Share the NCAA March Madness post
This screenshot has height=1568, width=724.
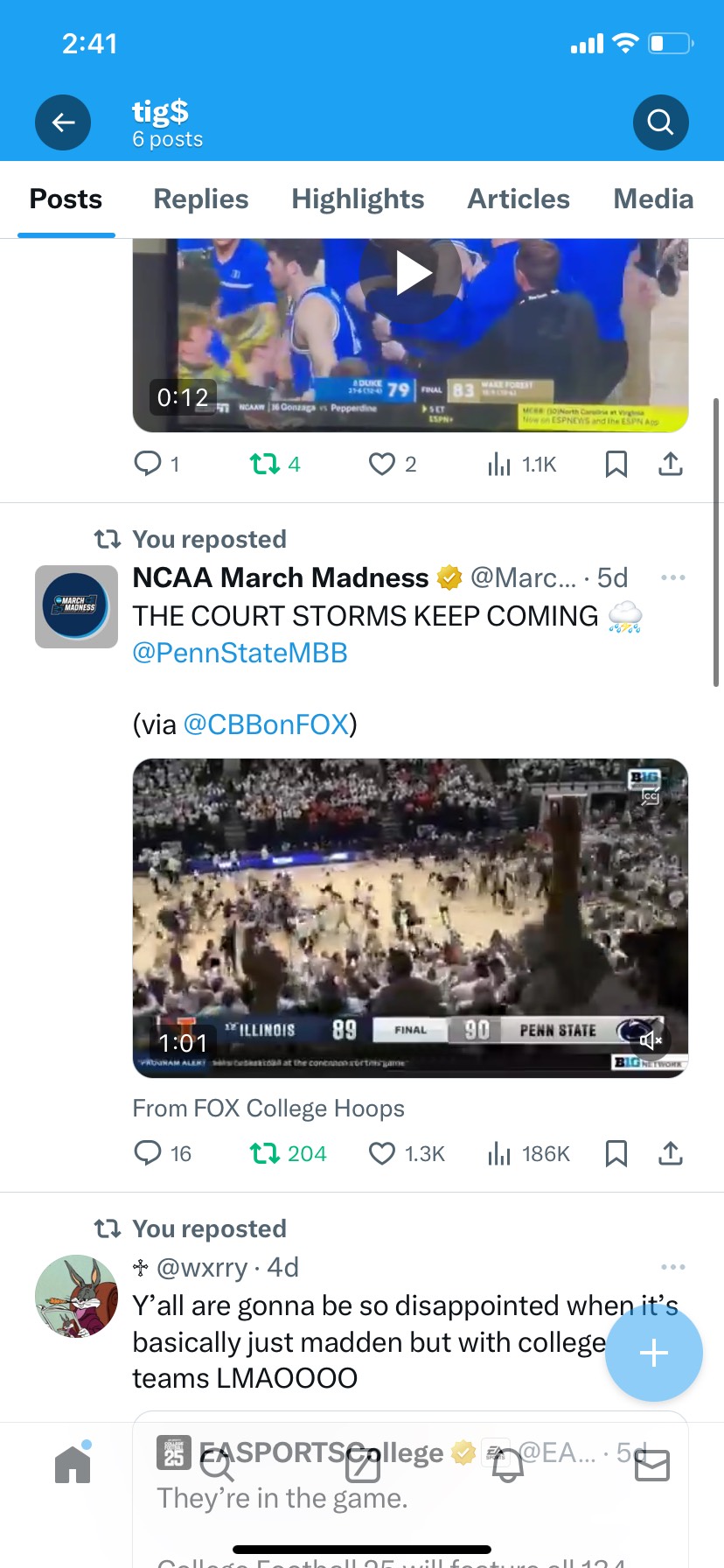click(x=671, y=1153)
